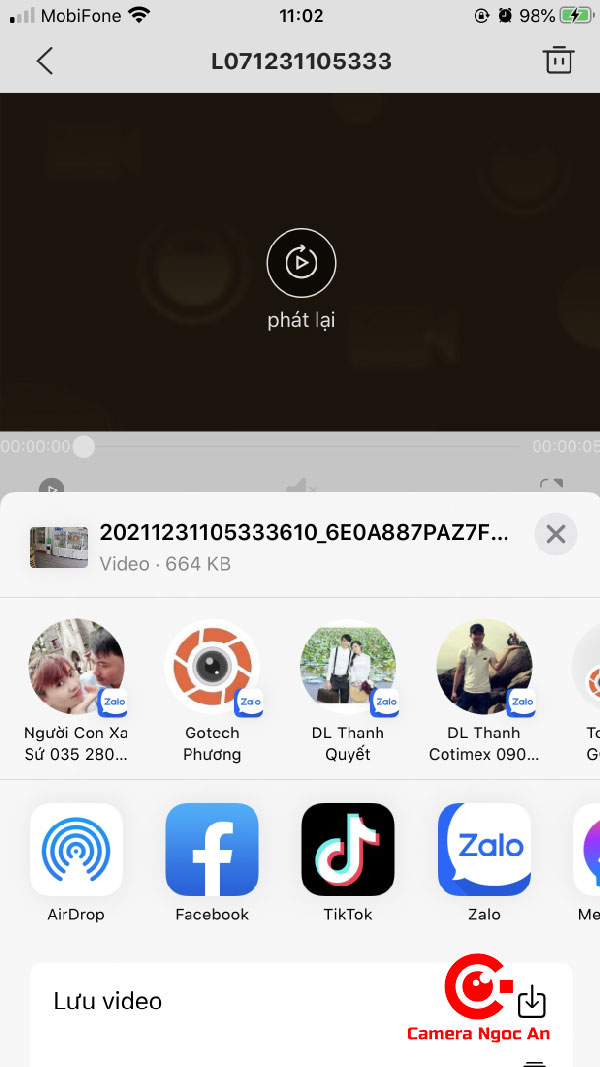Send the video via AirDrop
The image size is (600, 1067).
click(x=77, y=849)
